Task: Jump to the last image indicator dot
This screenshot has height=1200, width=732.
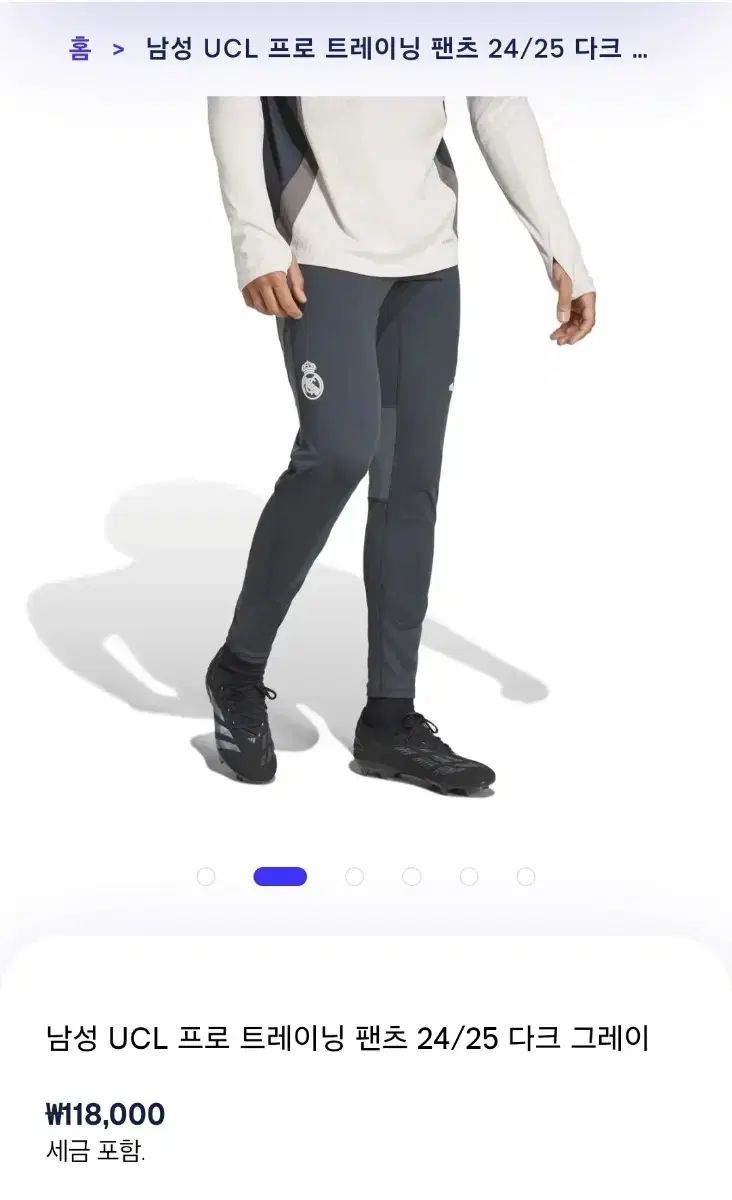Action: (526, 877)
